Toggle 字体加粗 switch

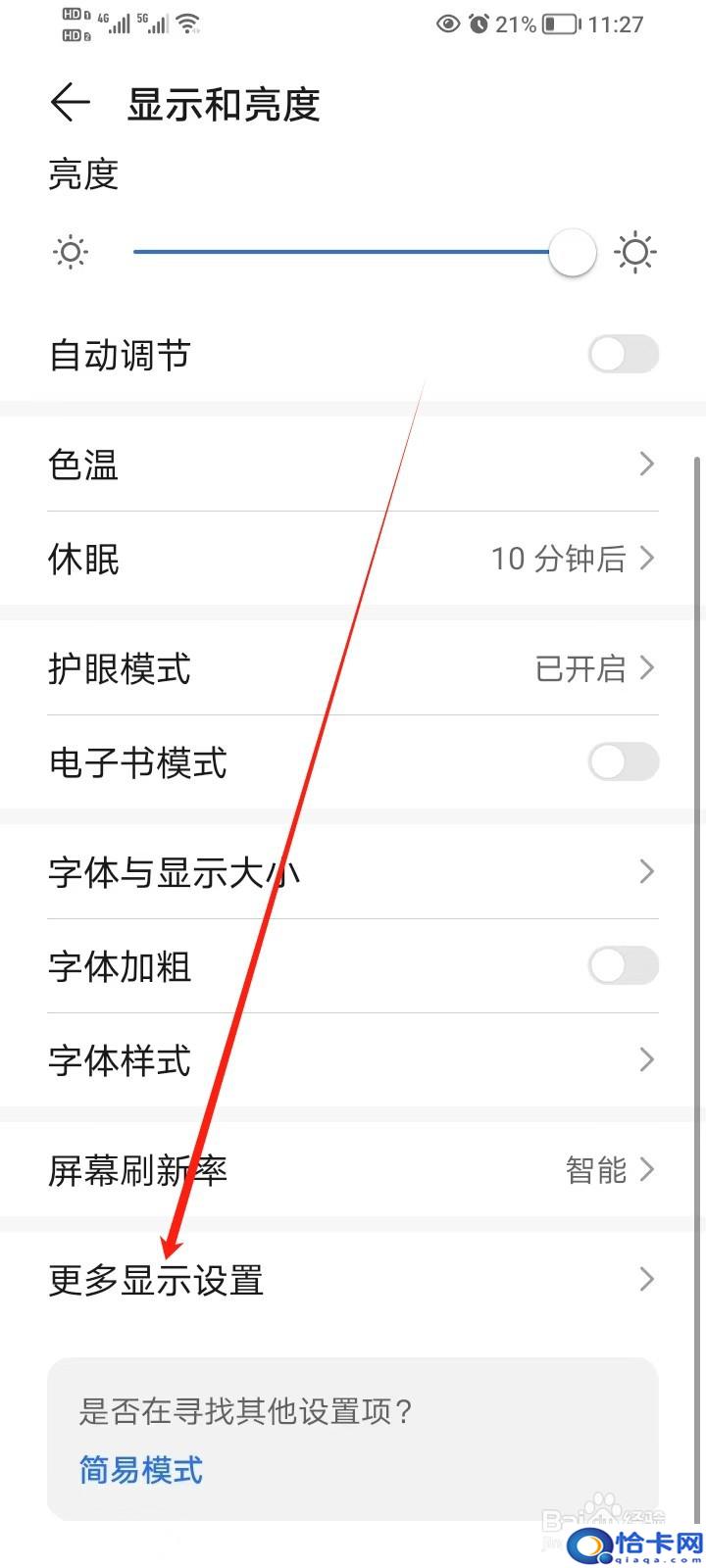coord(624,965)
